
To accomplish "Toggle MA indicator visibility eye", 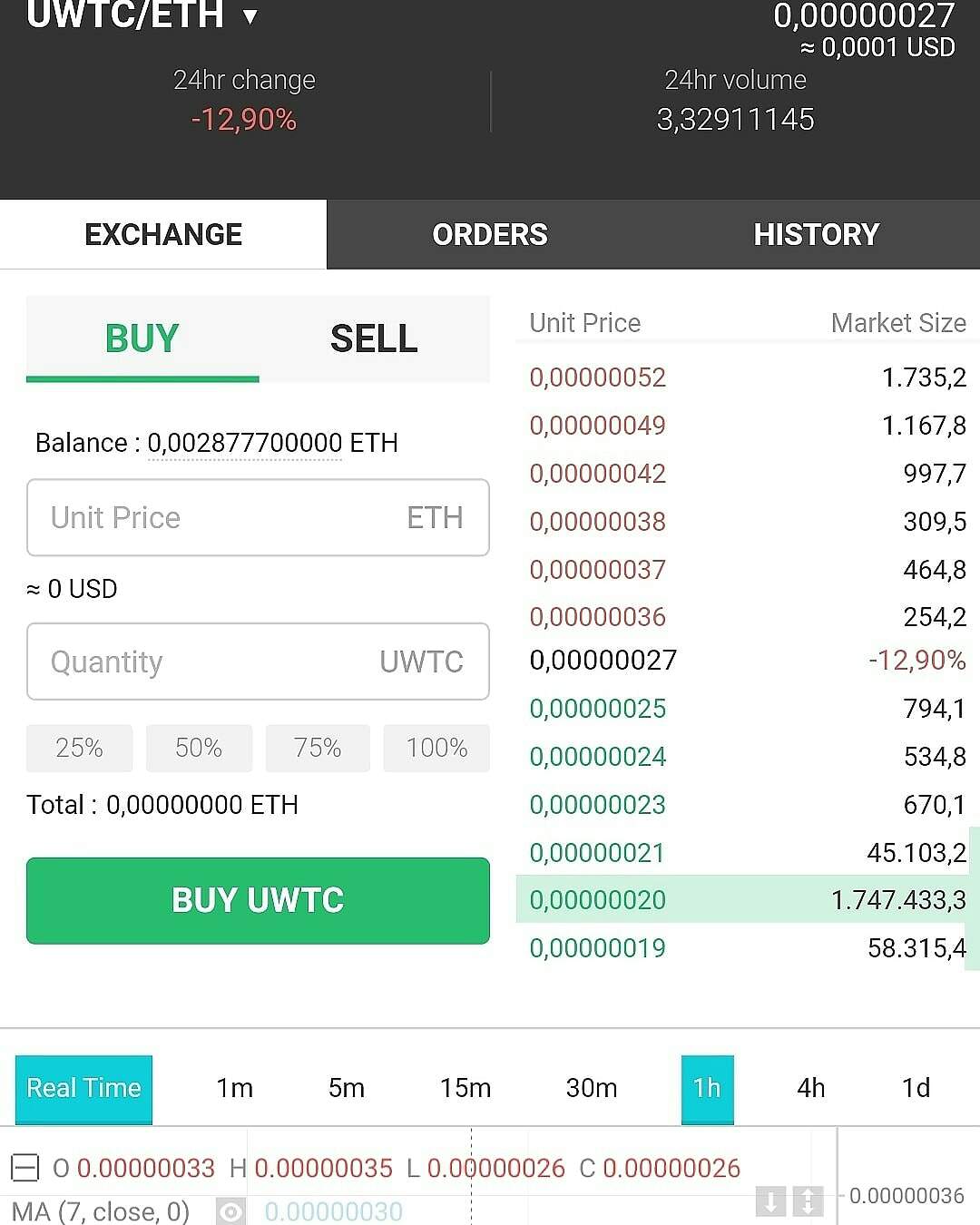I will pos(231,1211).
